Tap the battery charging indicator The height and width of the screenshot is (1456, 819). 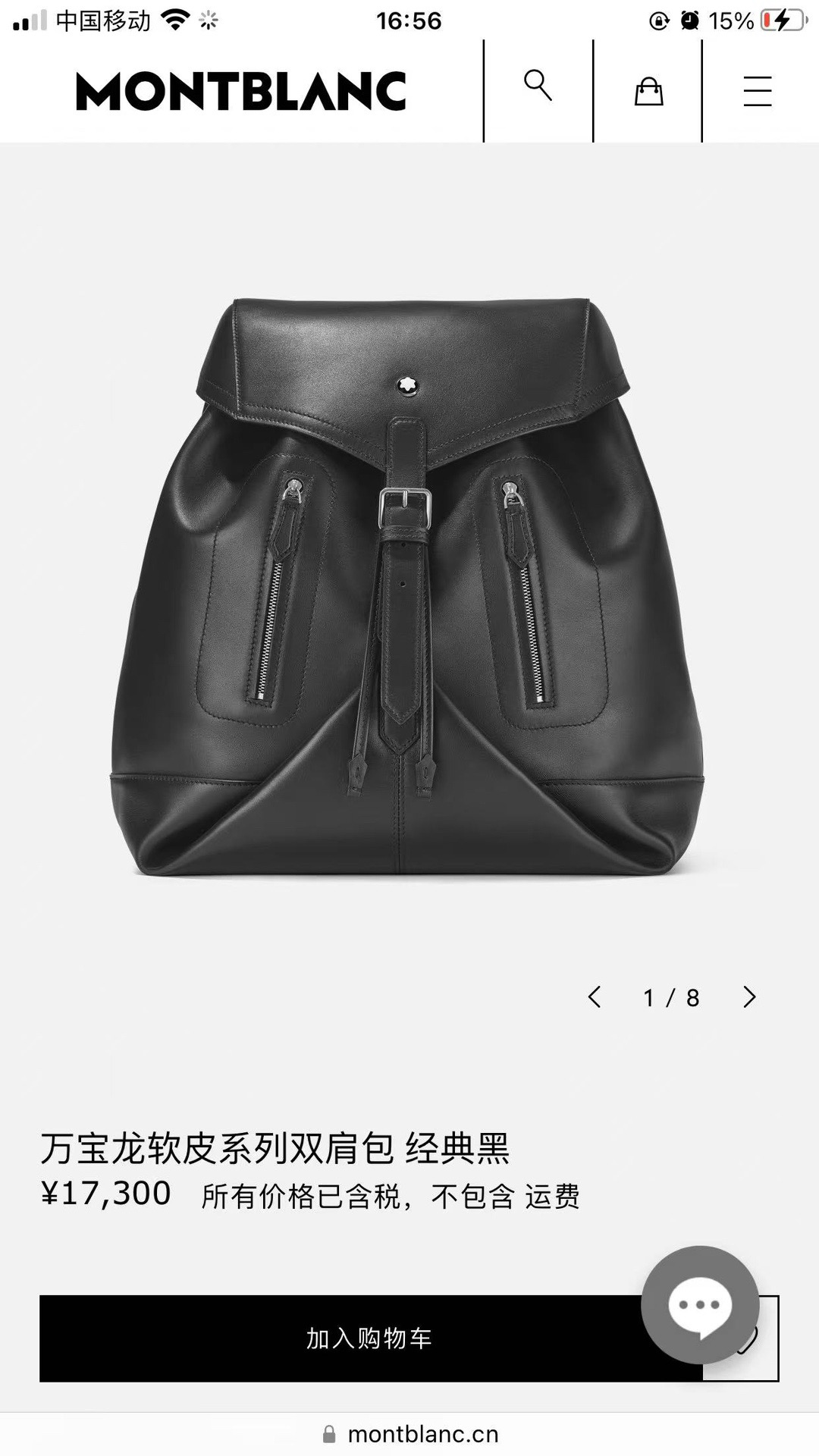pos(783,20)
